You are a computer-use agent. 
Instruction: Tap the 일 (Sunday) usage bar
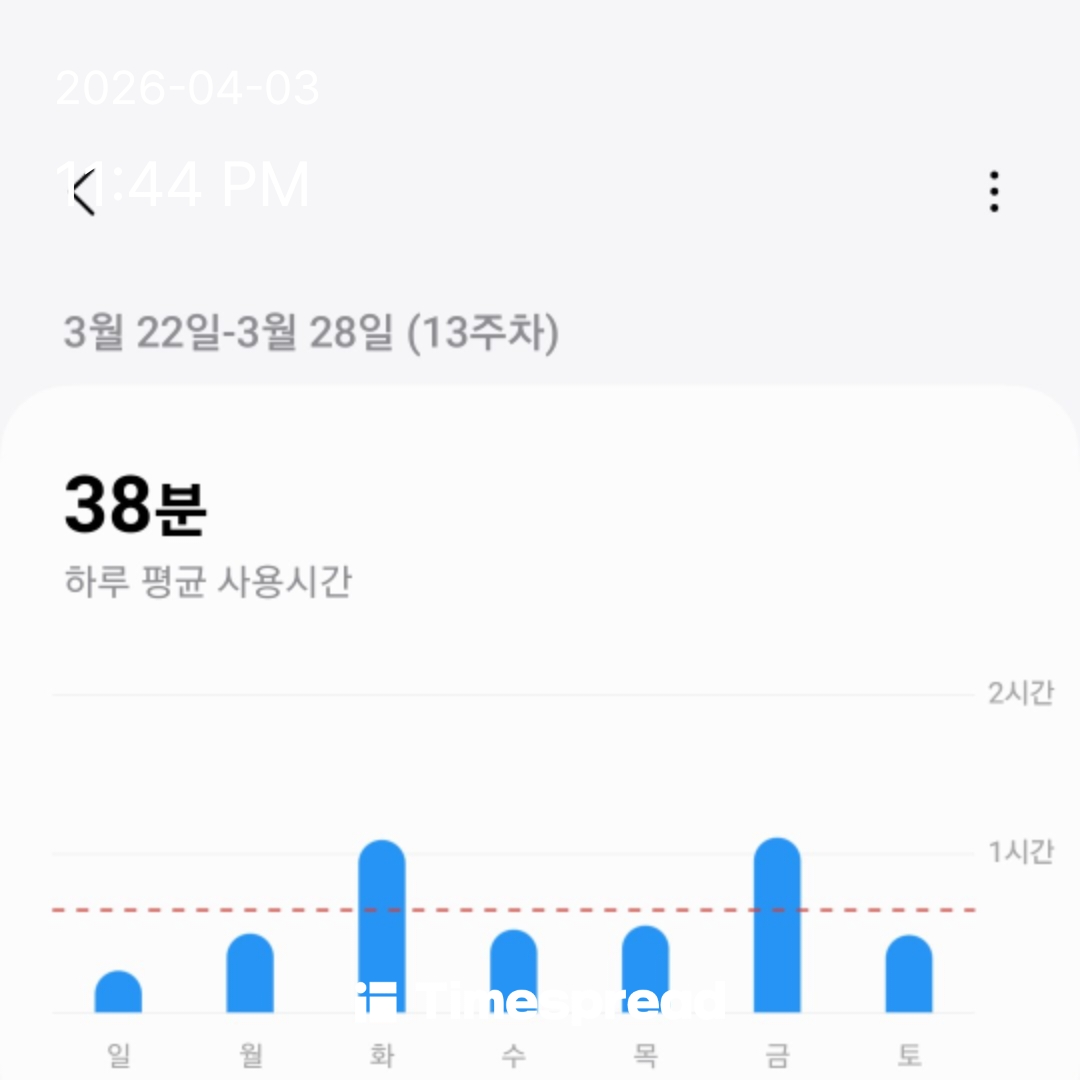click(x=118, y=992)
